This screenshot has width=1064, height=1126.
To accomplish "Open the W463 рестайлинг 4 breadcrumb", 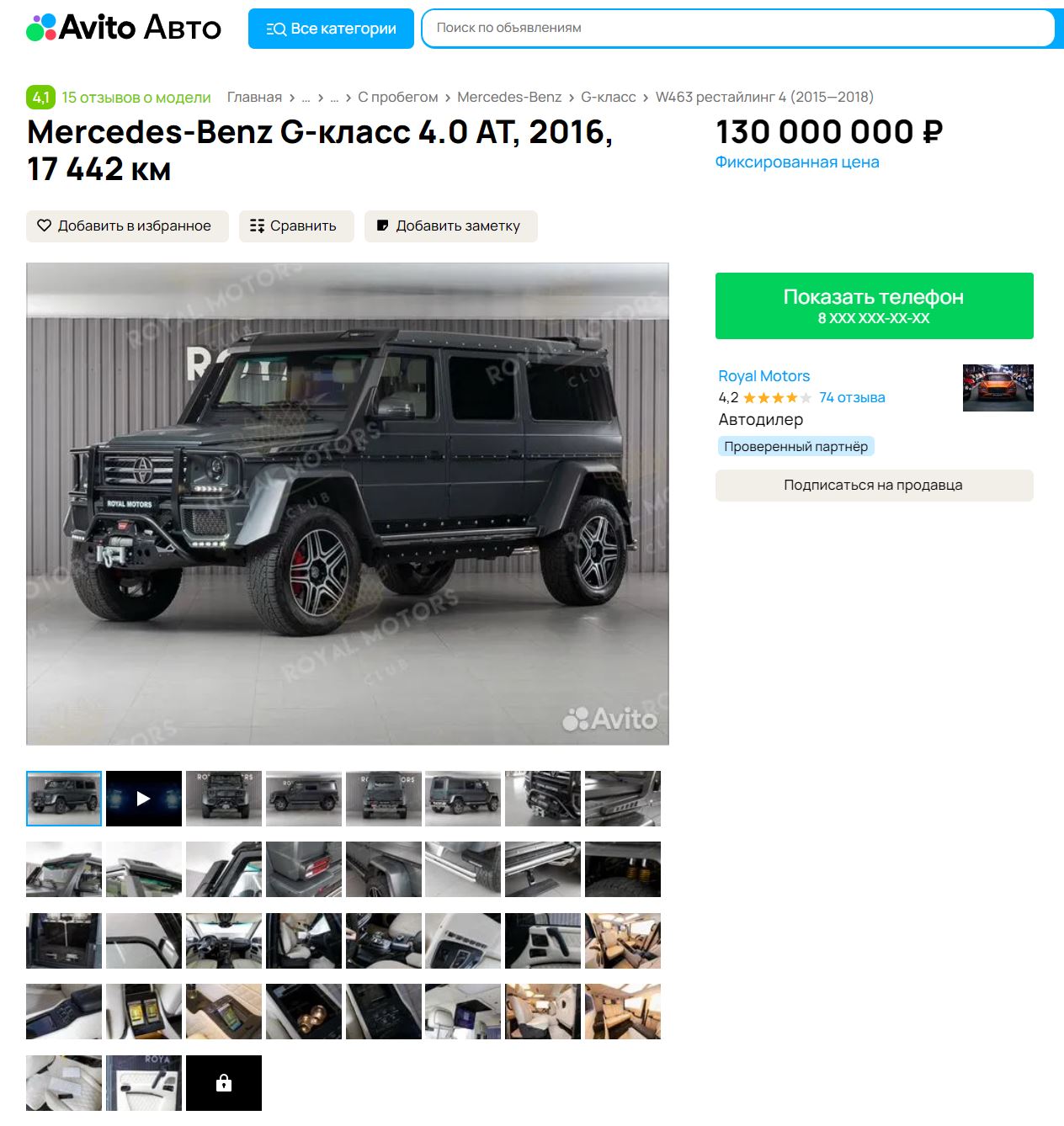I will pyautogui.click(x=763, y=98).
